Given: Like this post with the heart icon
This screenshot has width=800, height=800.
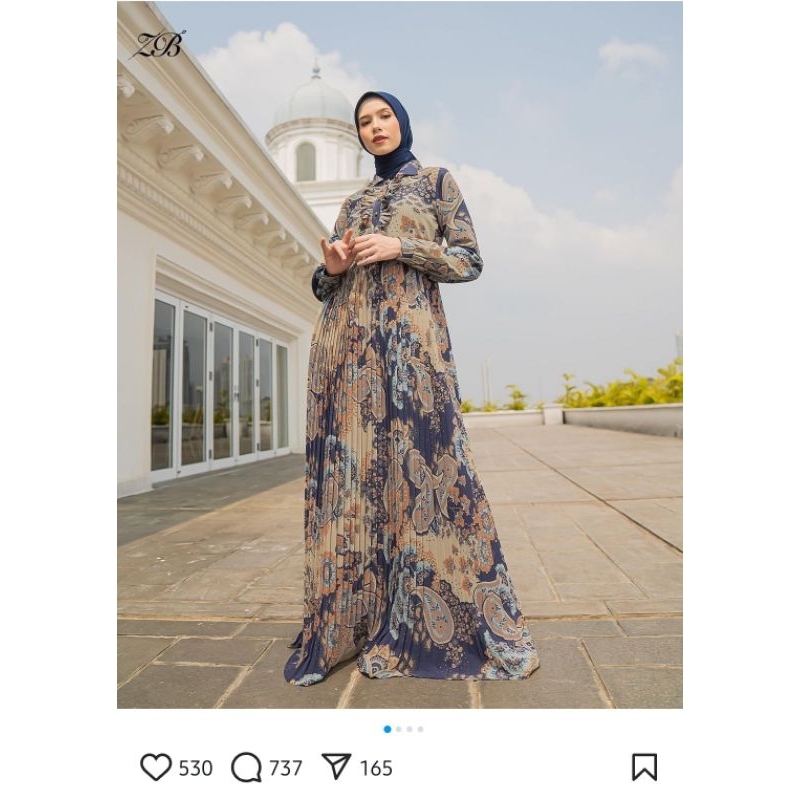Looking at the screenshot, I should 156,767.
